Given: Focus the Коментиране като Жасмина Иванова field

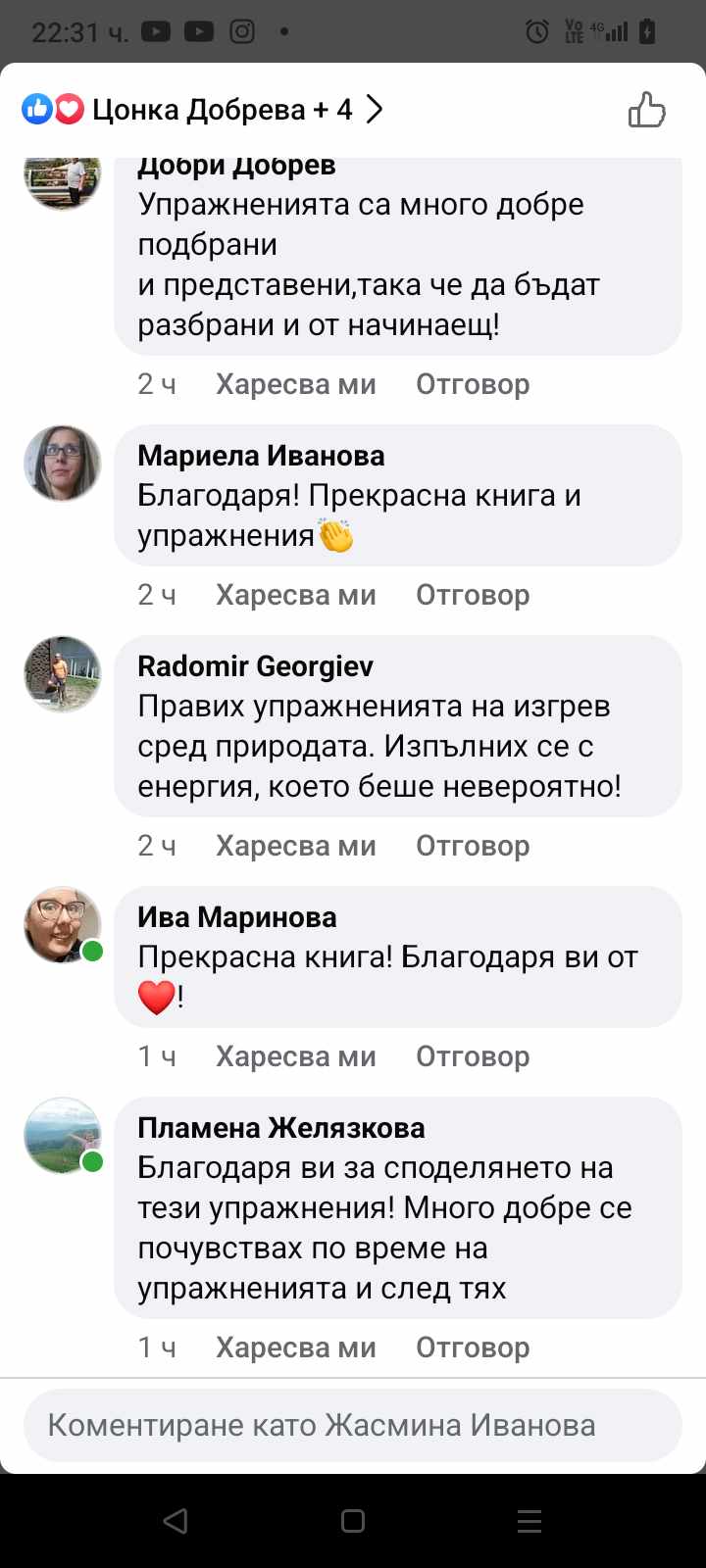Looking at the screenshot, I should click(351, 1425).
